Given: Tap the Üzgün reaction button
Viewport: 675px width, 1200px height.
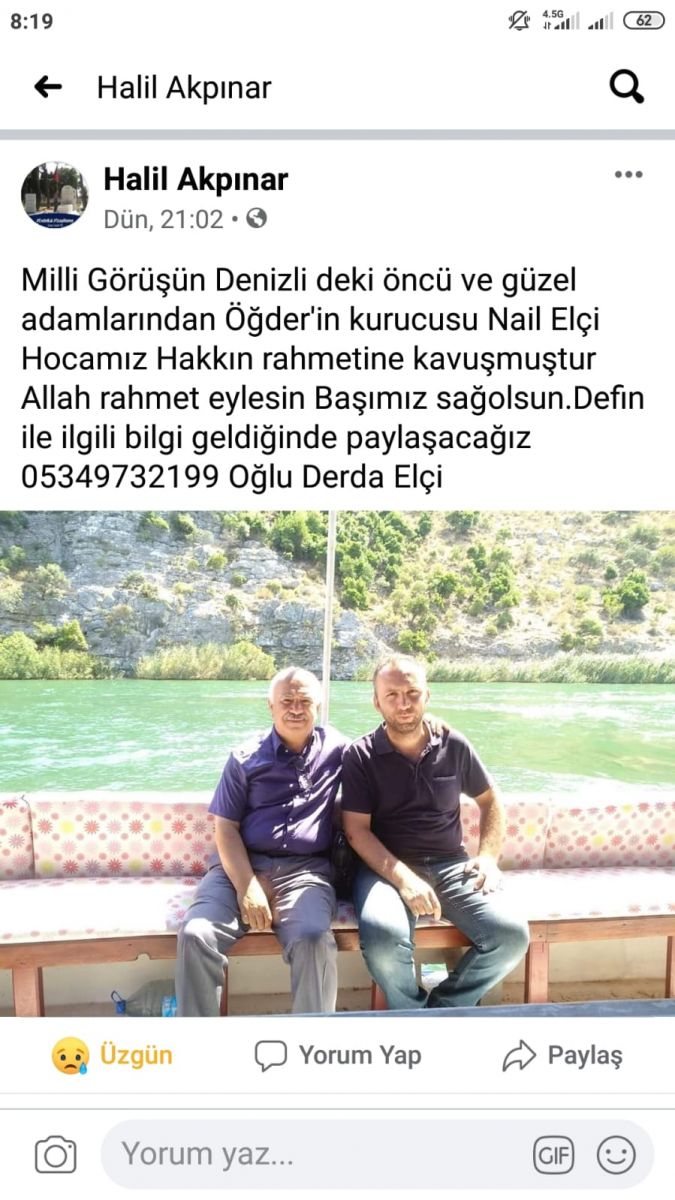Looking at the screenshot, I should (112, 1055).
